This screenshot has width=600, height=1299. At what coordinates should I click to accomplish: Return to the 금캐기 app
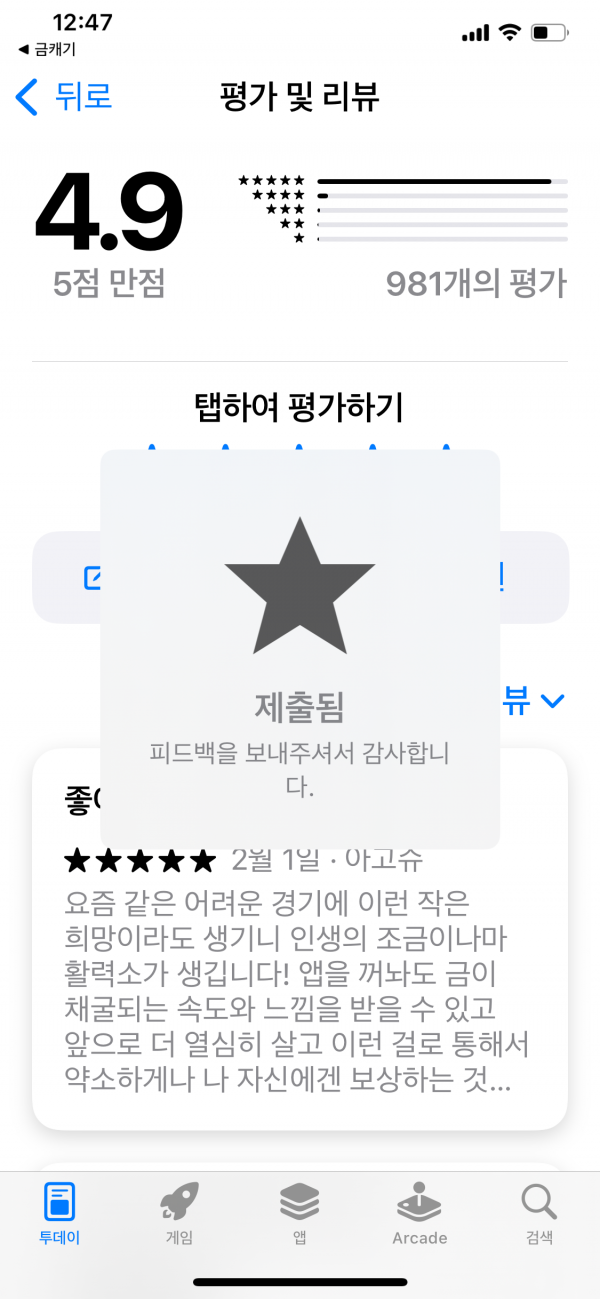46,49
